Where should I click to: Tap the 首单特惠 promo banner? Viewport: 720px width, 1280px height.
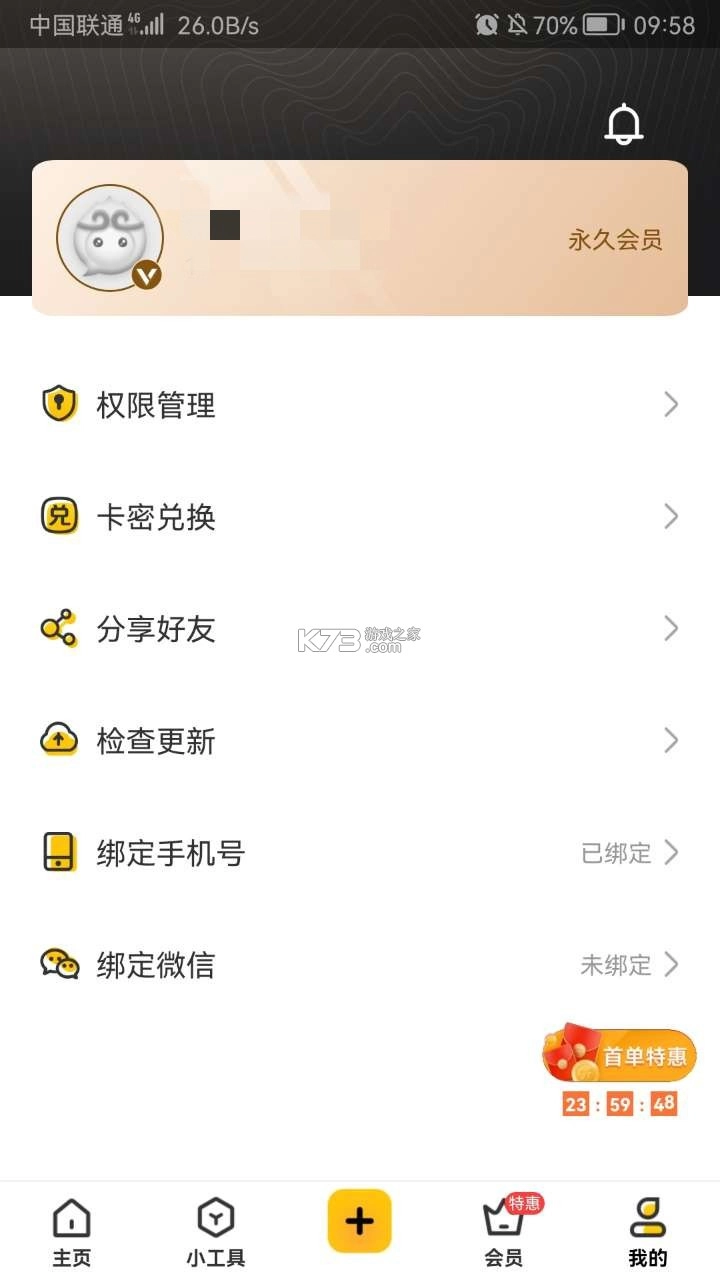tap(620, 1056)
